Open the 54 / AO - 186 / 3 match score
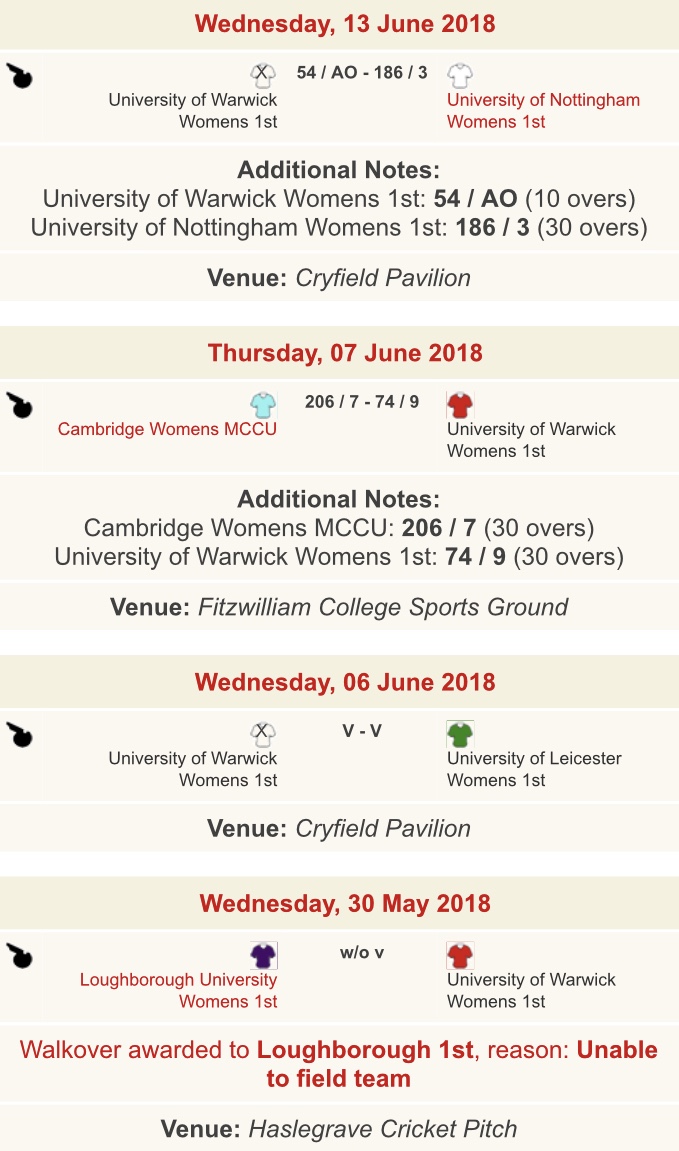The height and width of the screenshot is (1151, 679). coord(362,72)
